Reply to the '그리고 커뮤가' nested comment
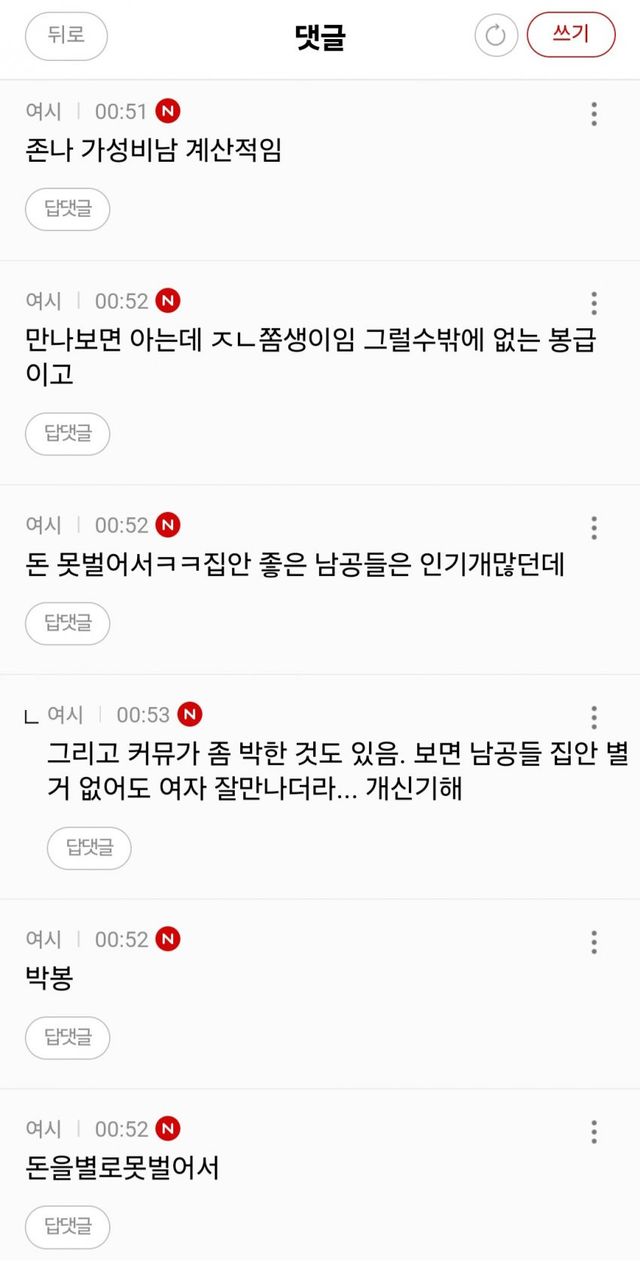This screenshot has width=640, height=1261. tap(89, 848)
